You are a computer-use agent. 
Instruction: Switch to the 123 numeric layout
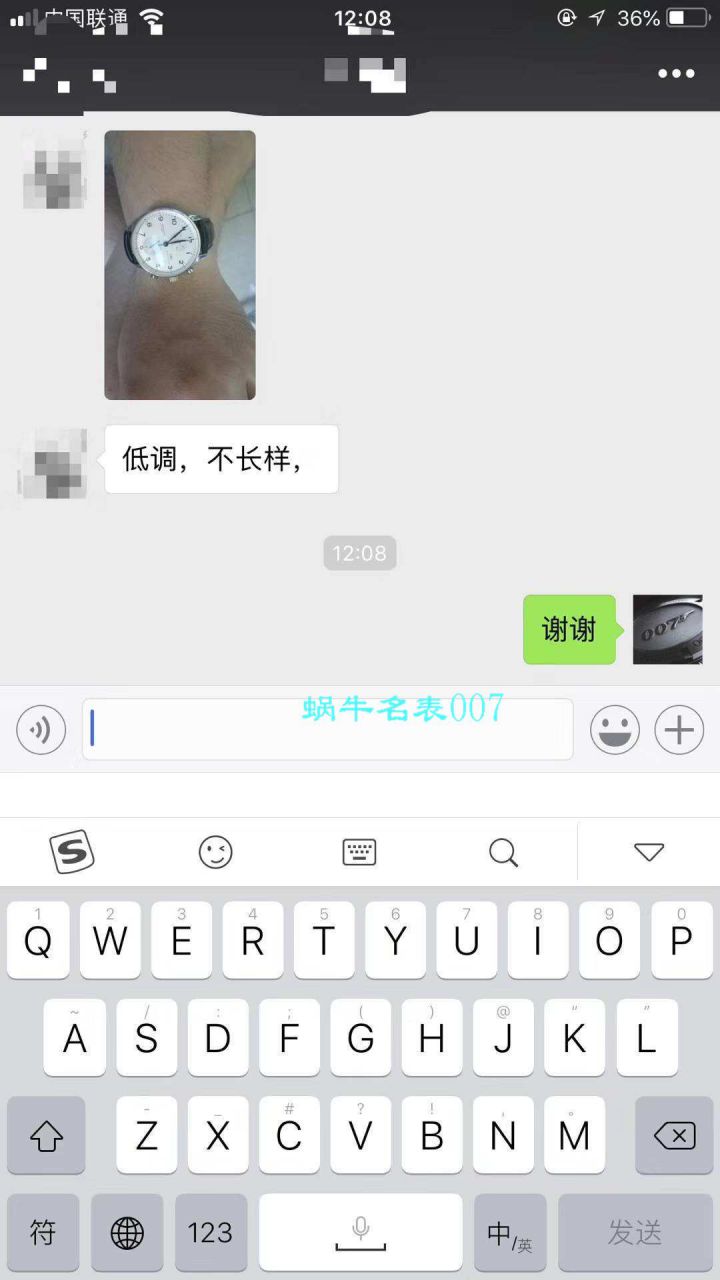point(210,1232)
